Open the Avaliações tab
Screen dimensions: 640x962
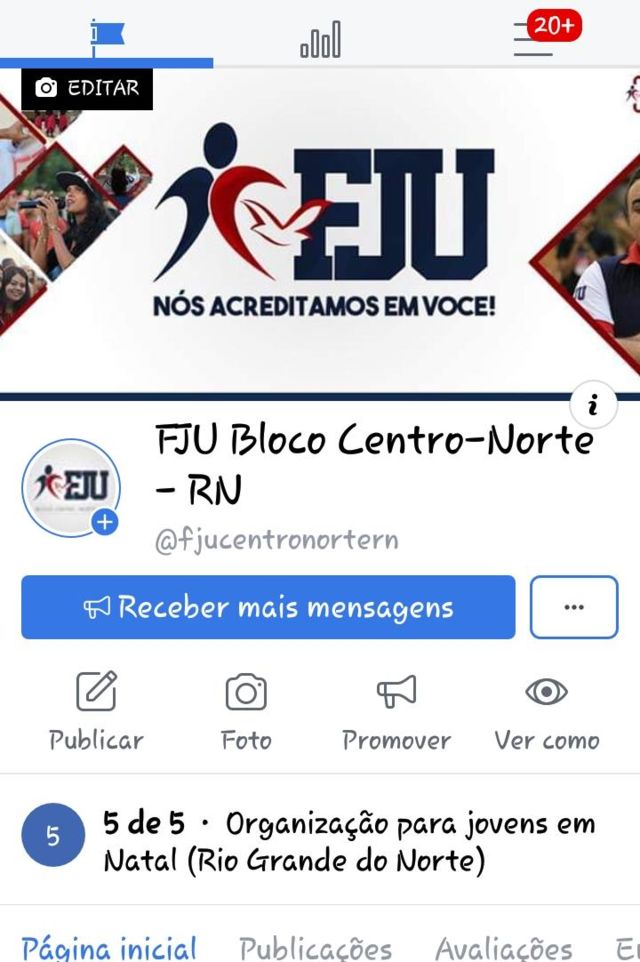tap(504, 946)
